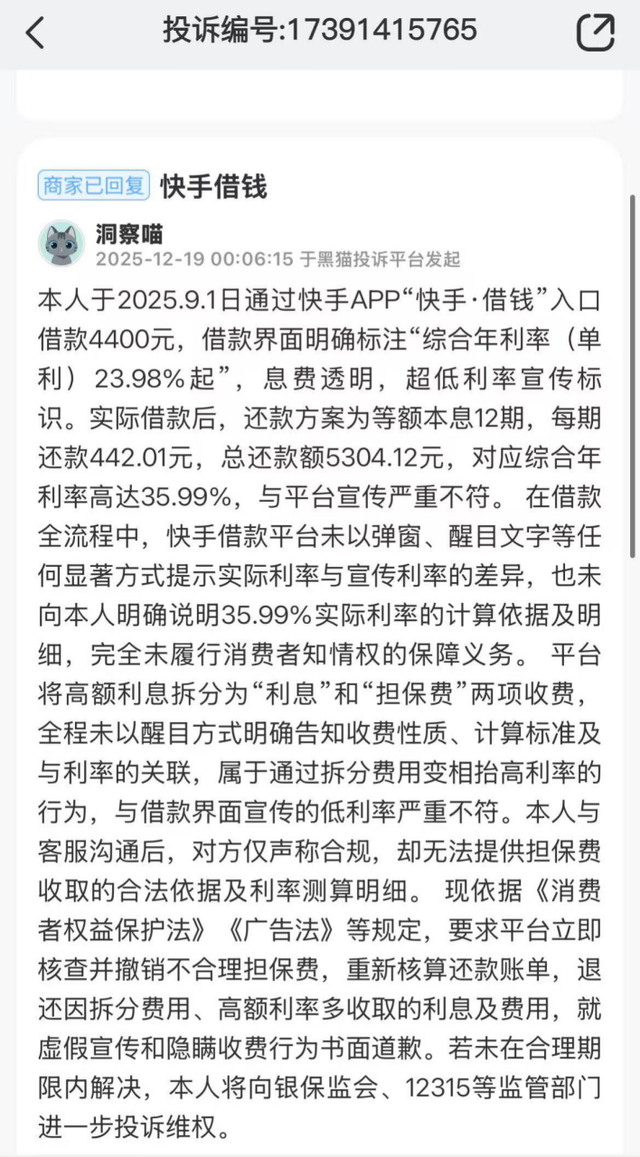Open the merchant page for 快手借钱
640x1157 pixels.
coord(213,186)
